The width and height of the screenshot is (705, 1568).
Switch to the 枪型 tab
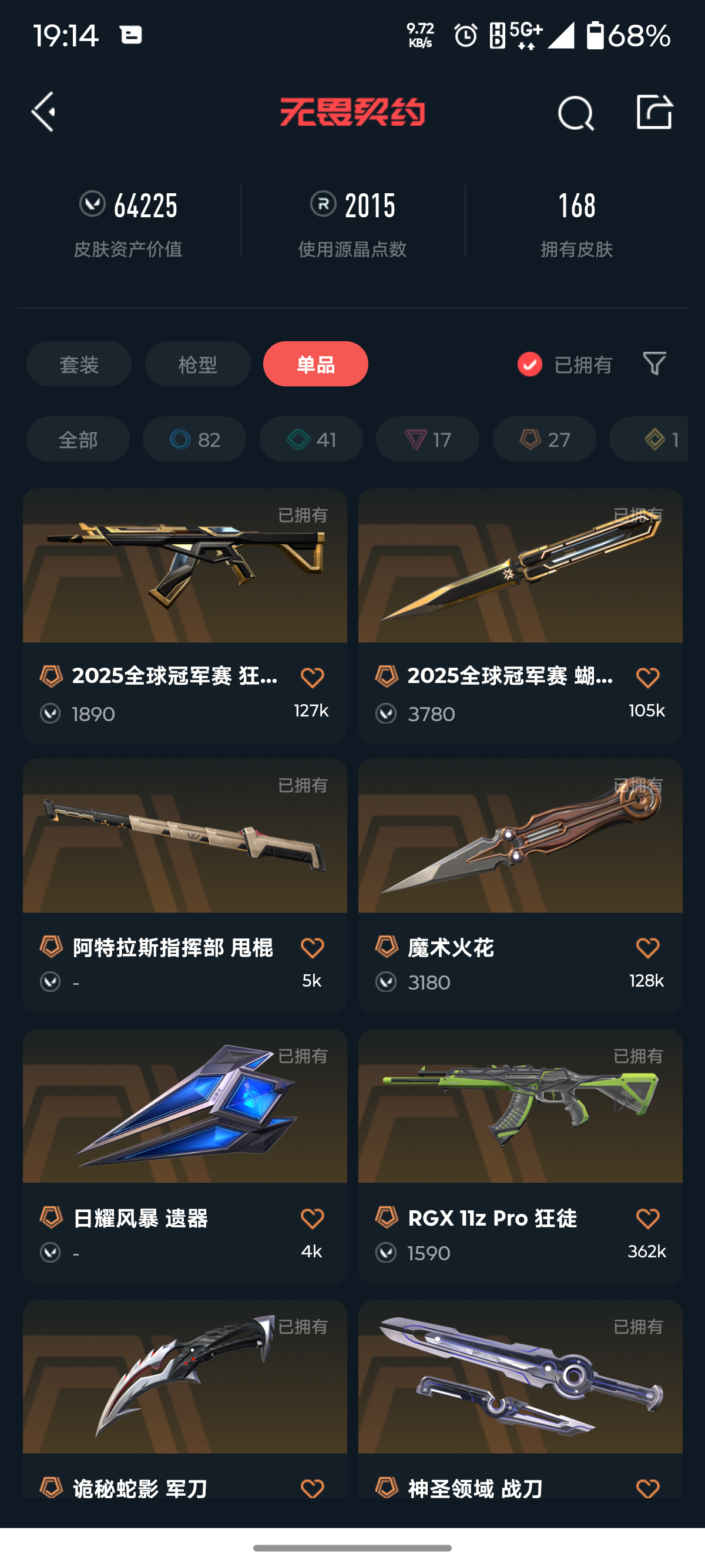click(x=197, y=364)
